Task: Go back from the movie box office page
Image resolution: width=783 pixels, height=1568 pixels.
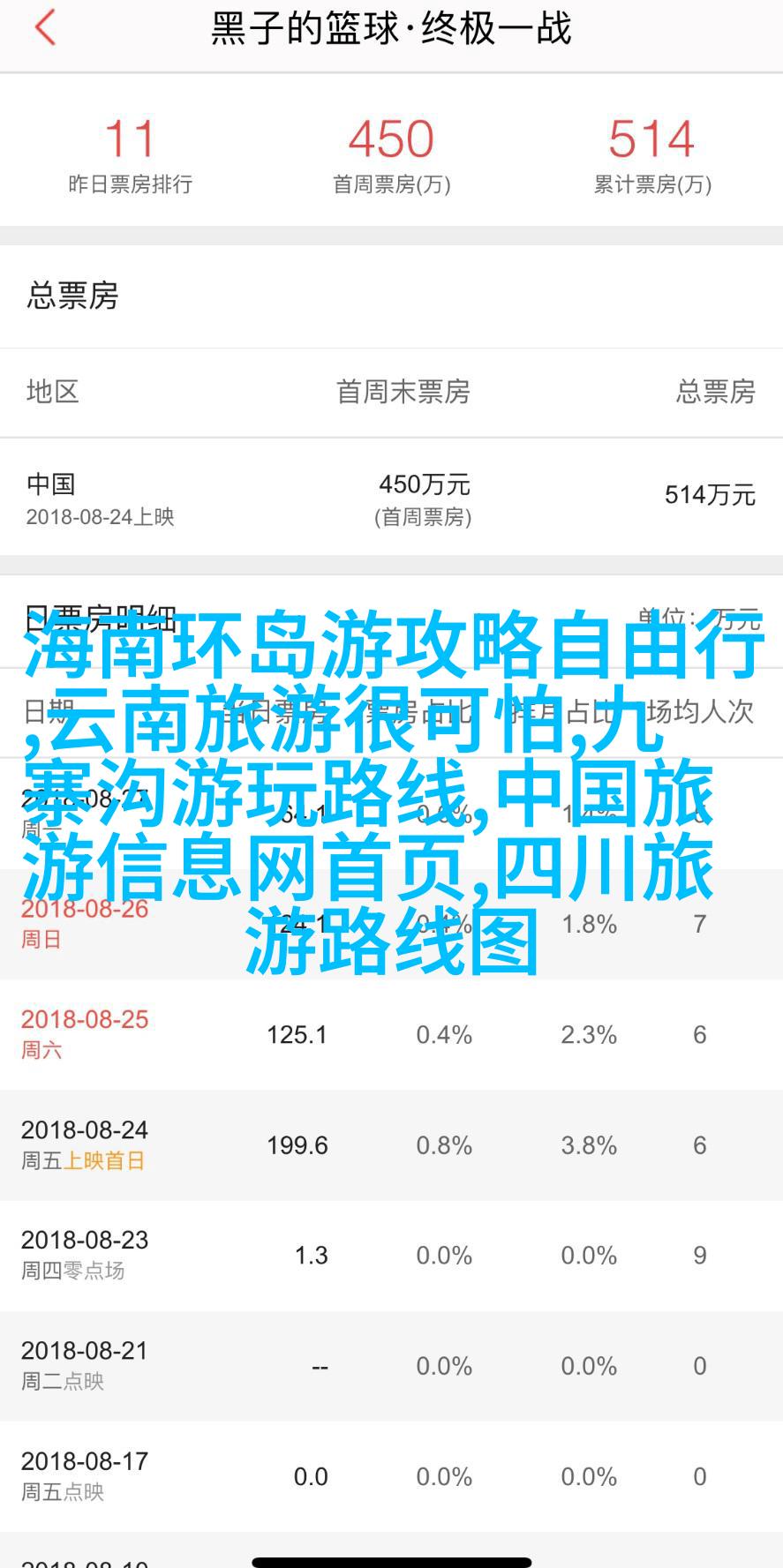Action: [x=45, y=28]
